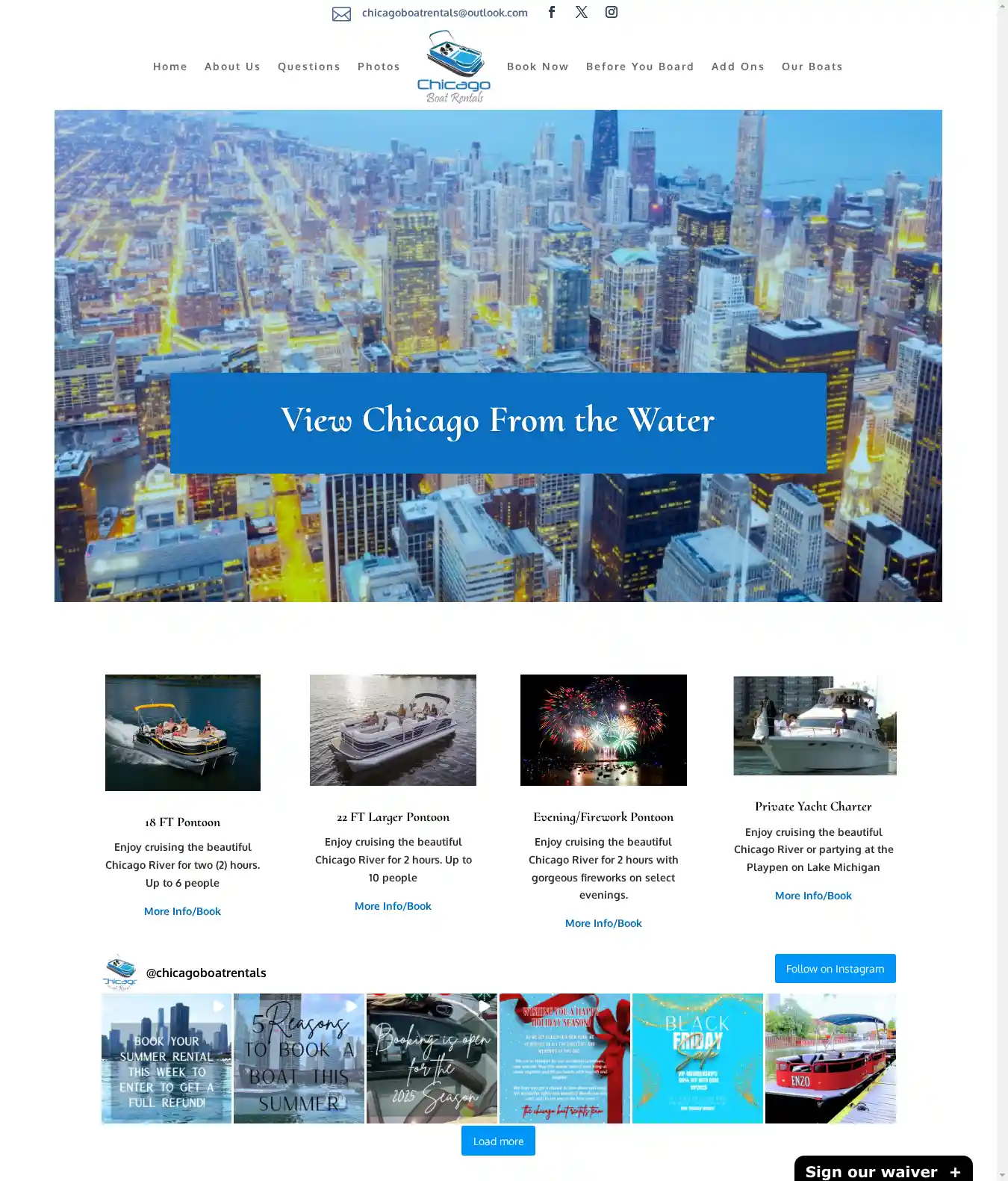Tap More Info/Book for Evening/Firework Pontoon
The width and height of the screenshot is (1008, 1181).
pyautogui.click(x=603, y=923)
